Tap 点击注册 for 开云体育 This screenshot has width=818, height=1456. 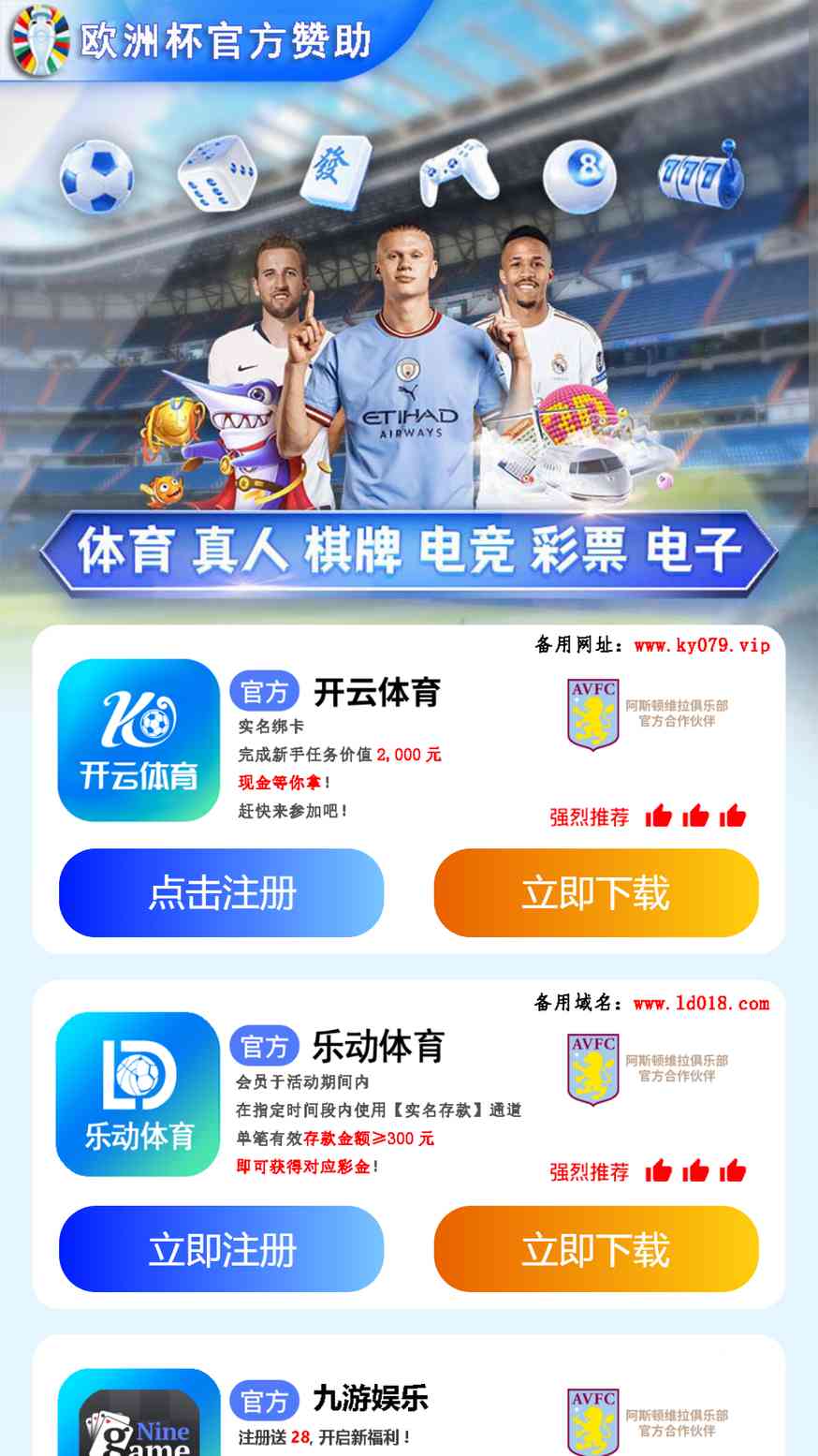222,892
